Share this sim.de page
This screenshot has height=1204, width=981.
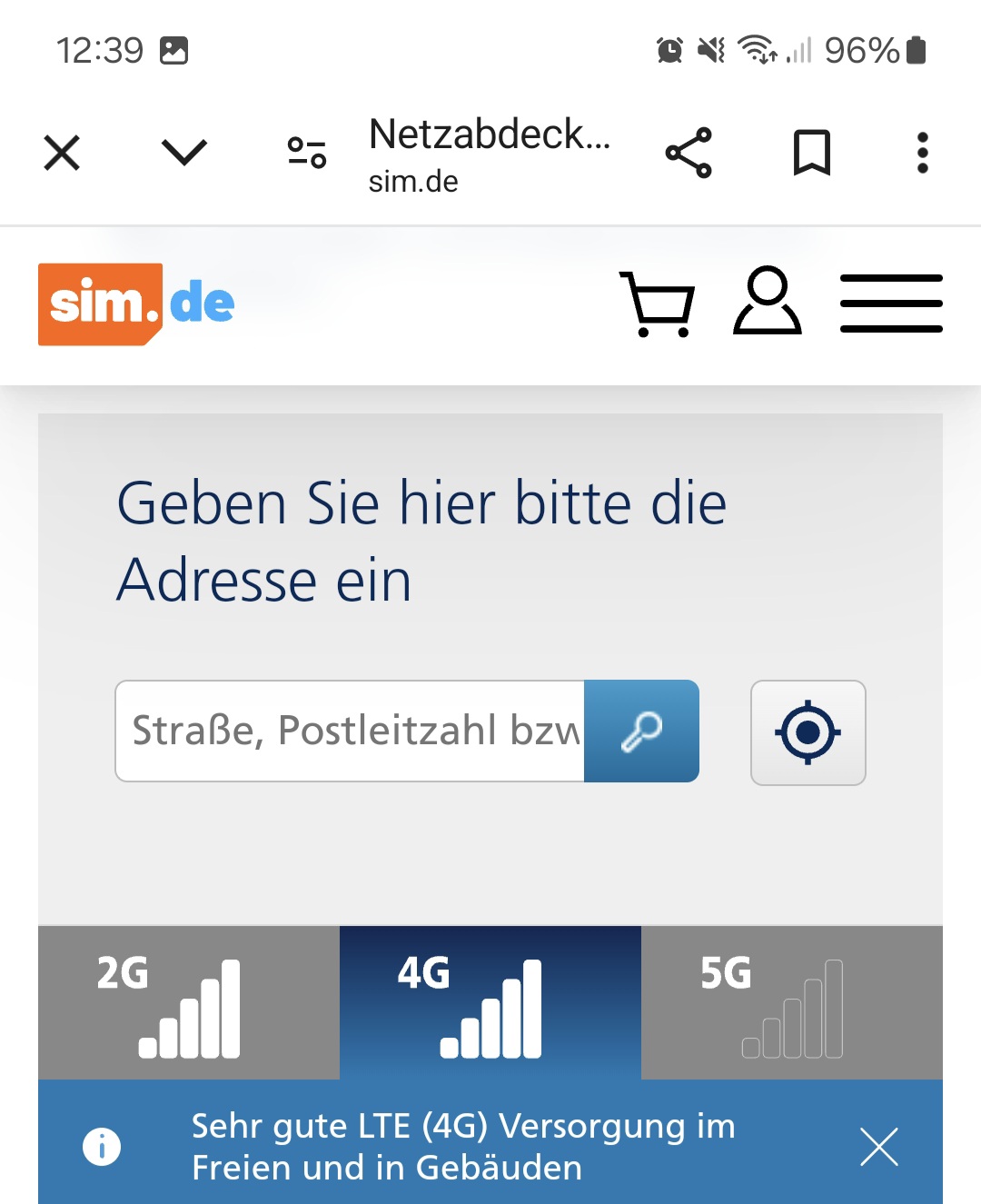click(x=689, y=153)
